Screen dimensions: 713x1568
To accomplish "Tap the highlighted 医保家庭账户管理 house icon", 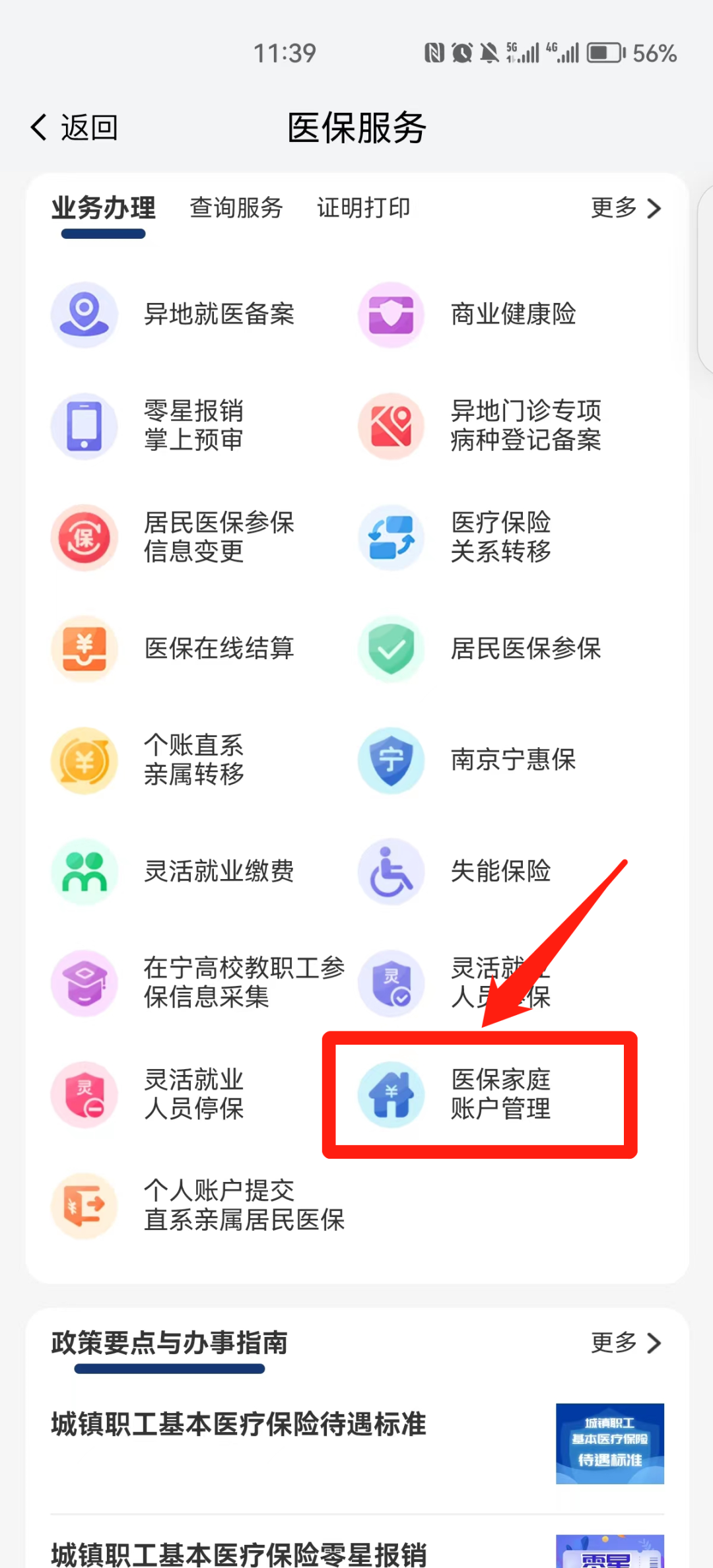I will [x=391, y=1094].
